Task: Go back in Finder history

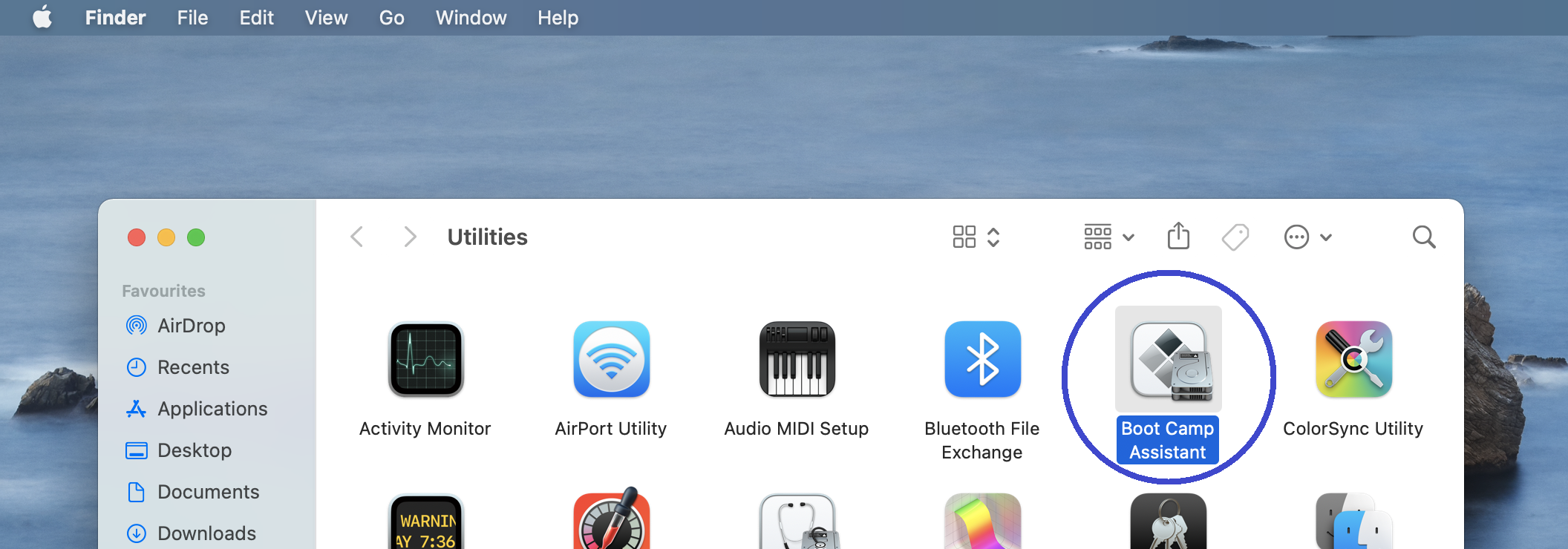Action: (x=357, y=237)
